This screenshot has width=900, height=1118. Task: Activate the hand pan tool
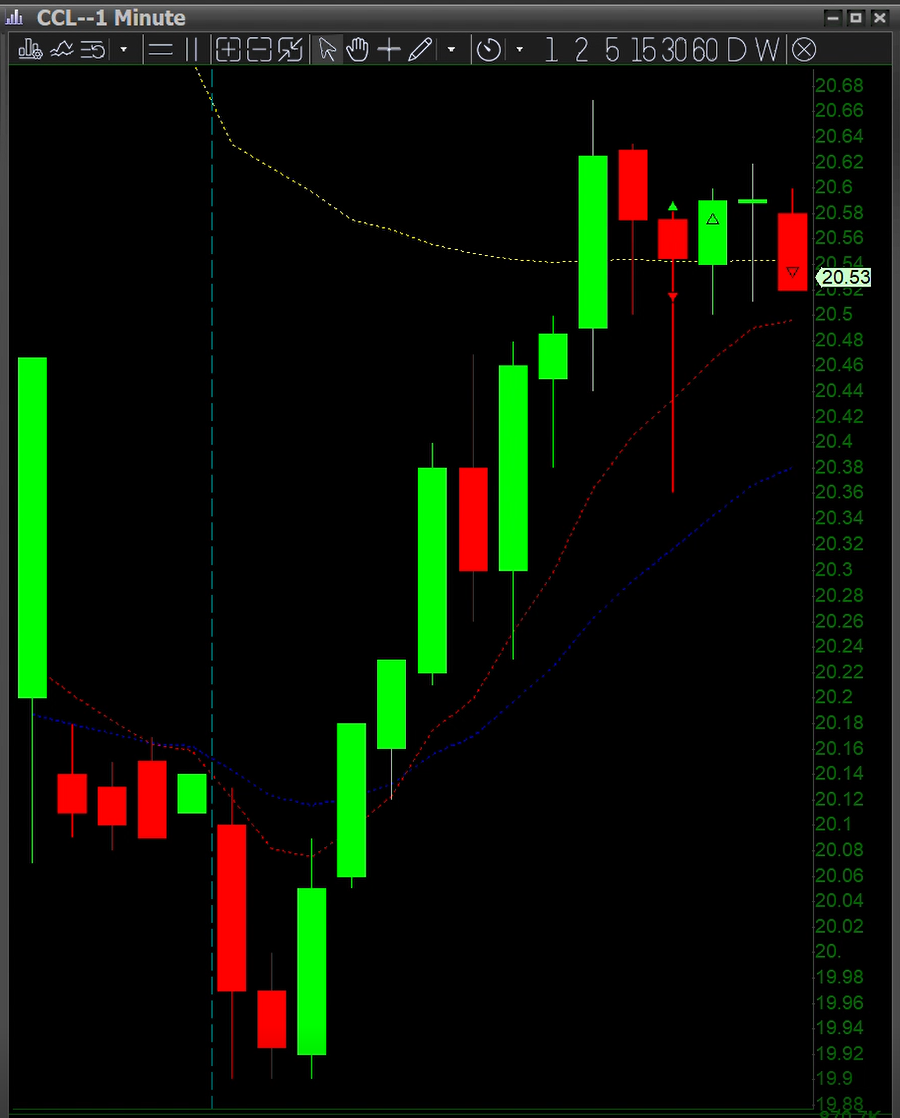pyautogui.click(x=357, y=50)
